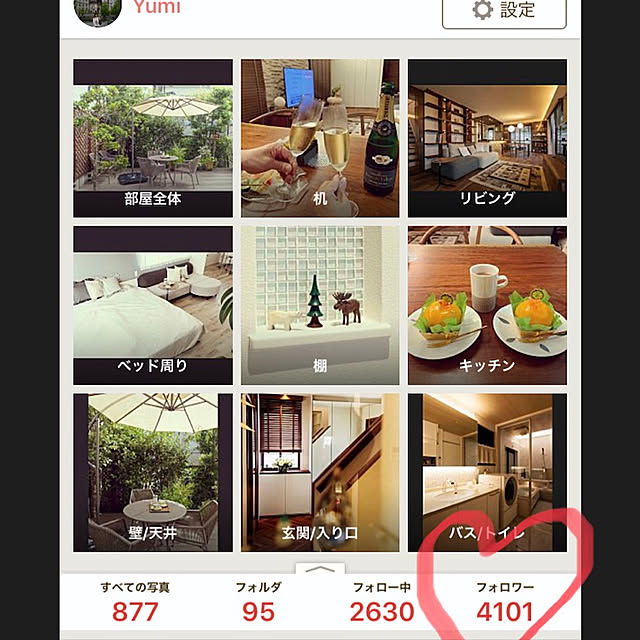The image size is (640, 640).
Task: Open the 壁/天井 photo category
Action: pos(153,472)
